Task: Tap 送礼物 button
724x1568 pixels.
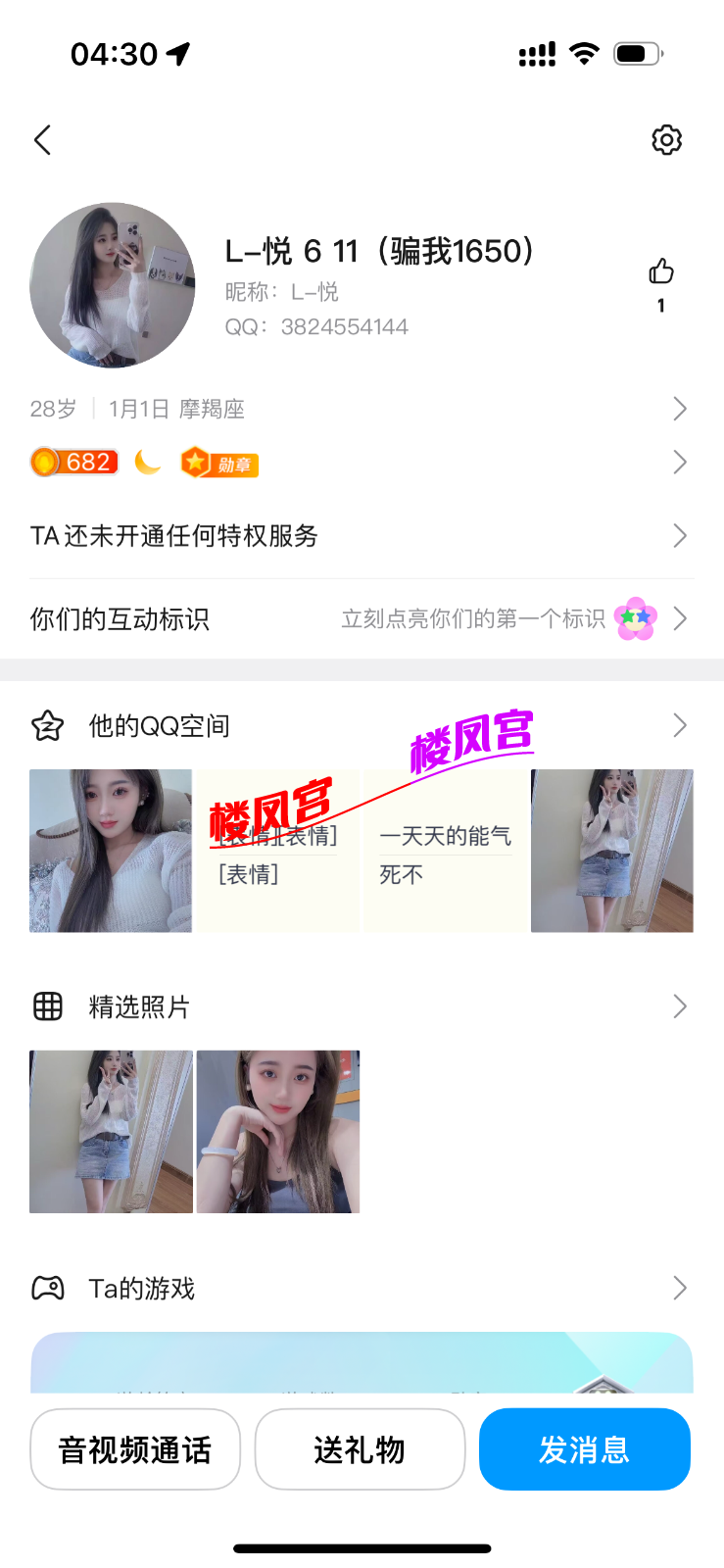Action: [360, 1449]
